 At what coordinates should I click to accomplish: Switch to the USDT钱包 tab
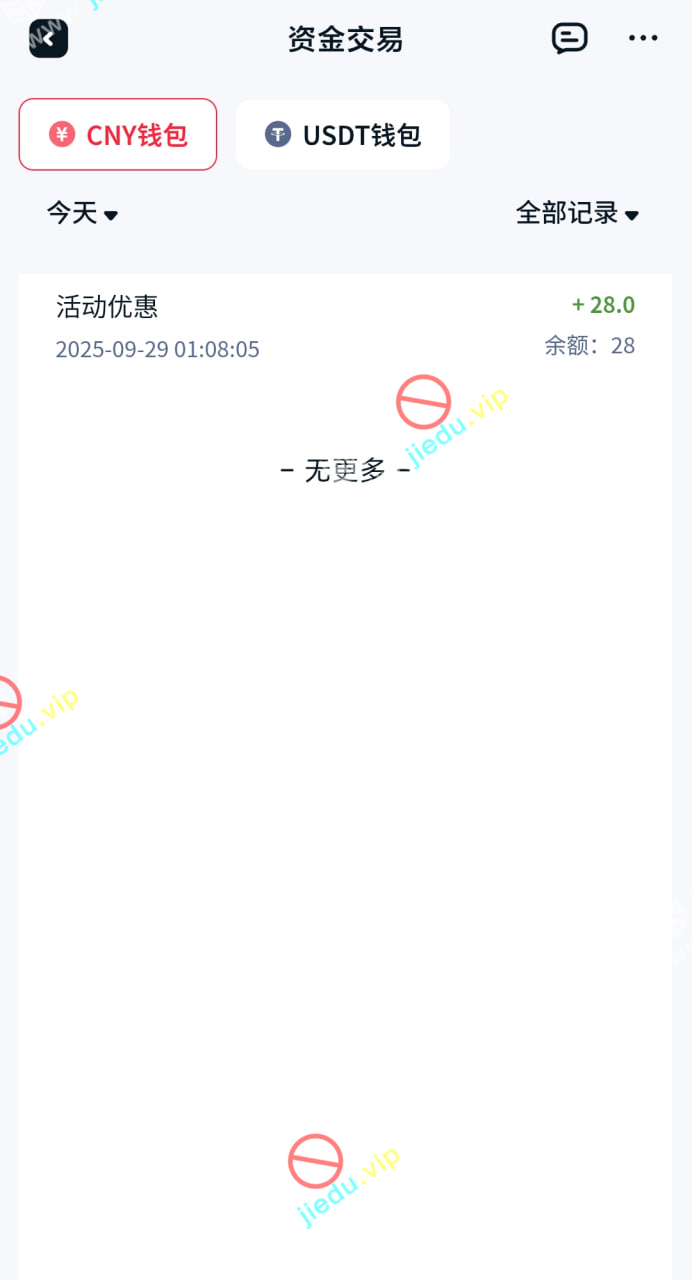pyautogui.click(x=342, y=135)
